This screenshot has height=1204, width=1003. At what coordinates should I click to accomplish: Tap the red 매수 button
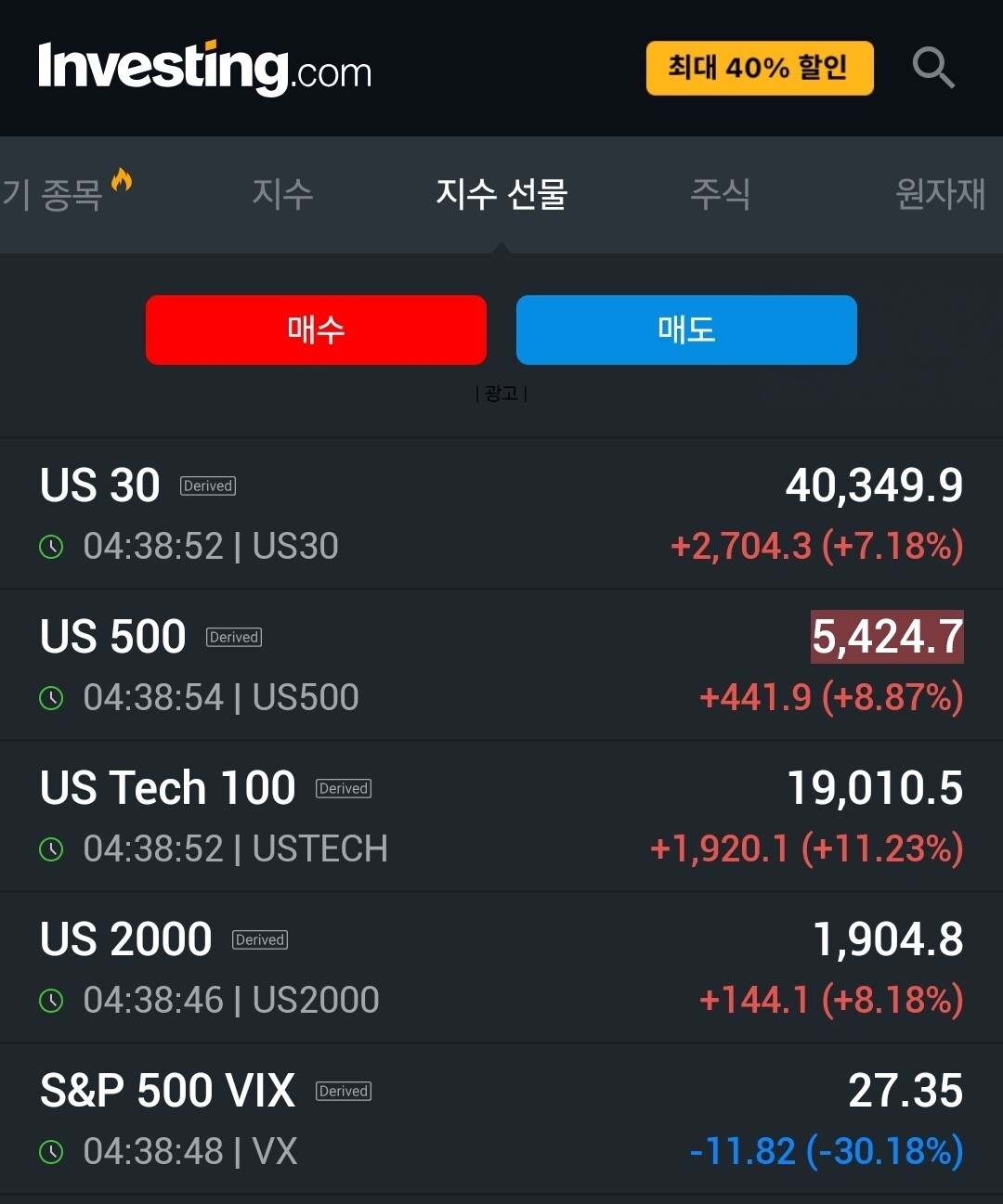[316, 330]
